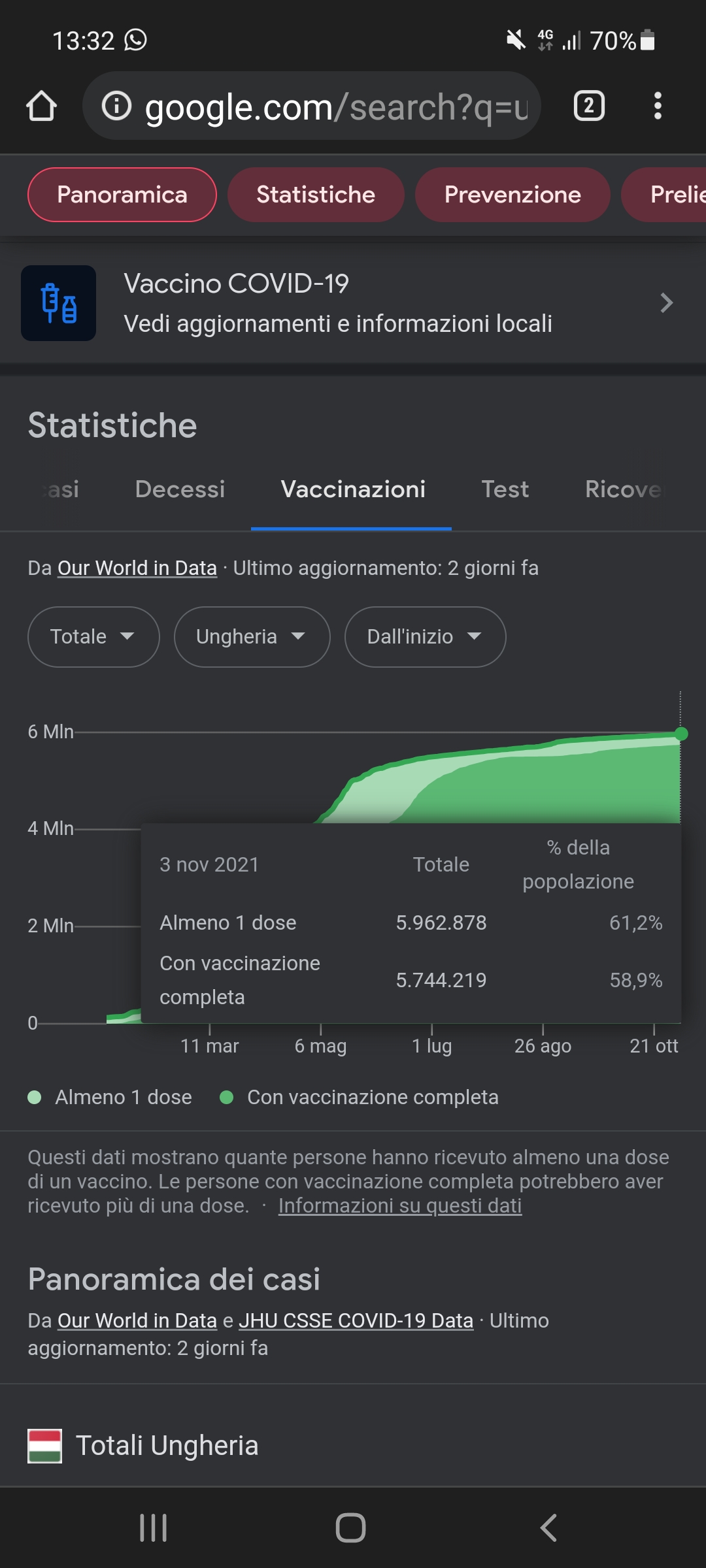Tap the google.com address bar

312,106
